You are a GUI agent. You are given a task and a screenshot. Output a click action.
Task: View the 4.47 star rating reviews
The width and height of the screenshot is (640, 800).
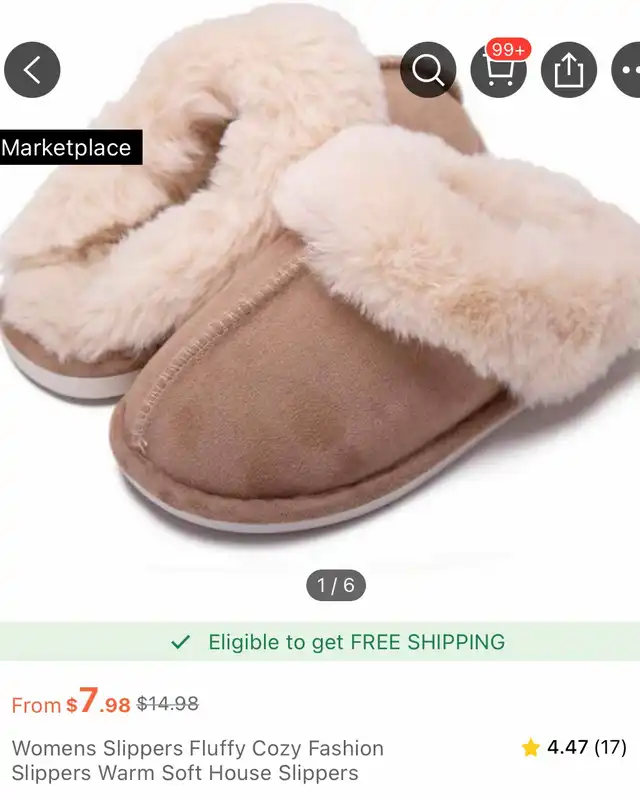[x=573, y=747]
